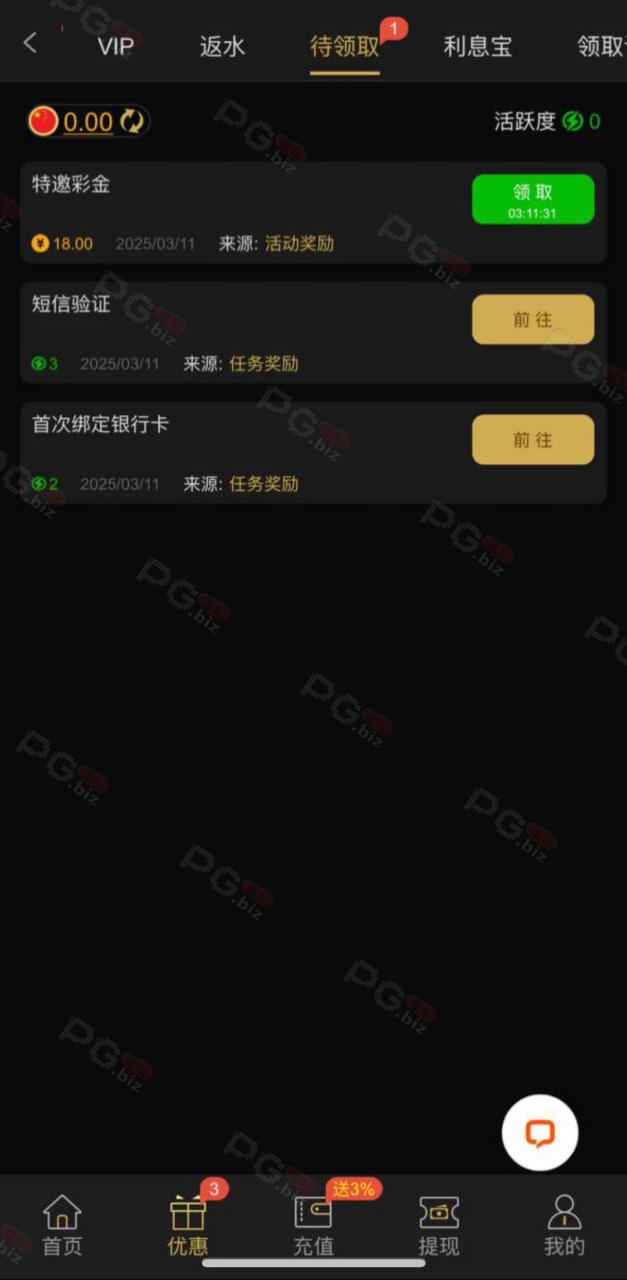
Task: Tap the 0.00 balance amount
Action: click(x=88, y=122)
